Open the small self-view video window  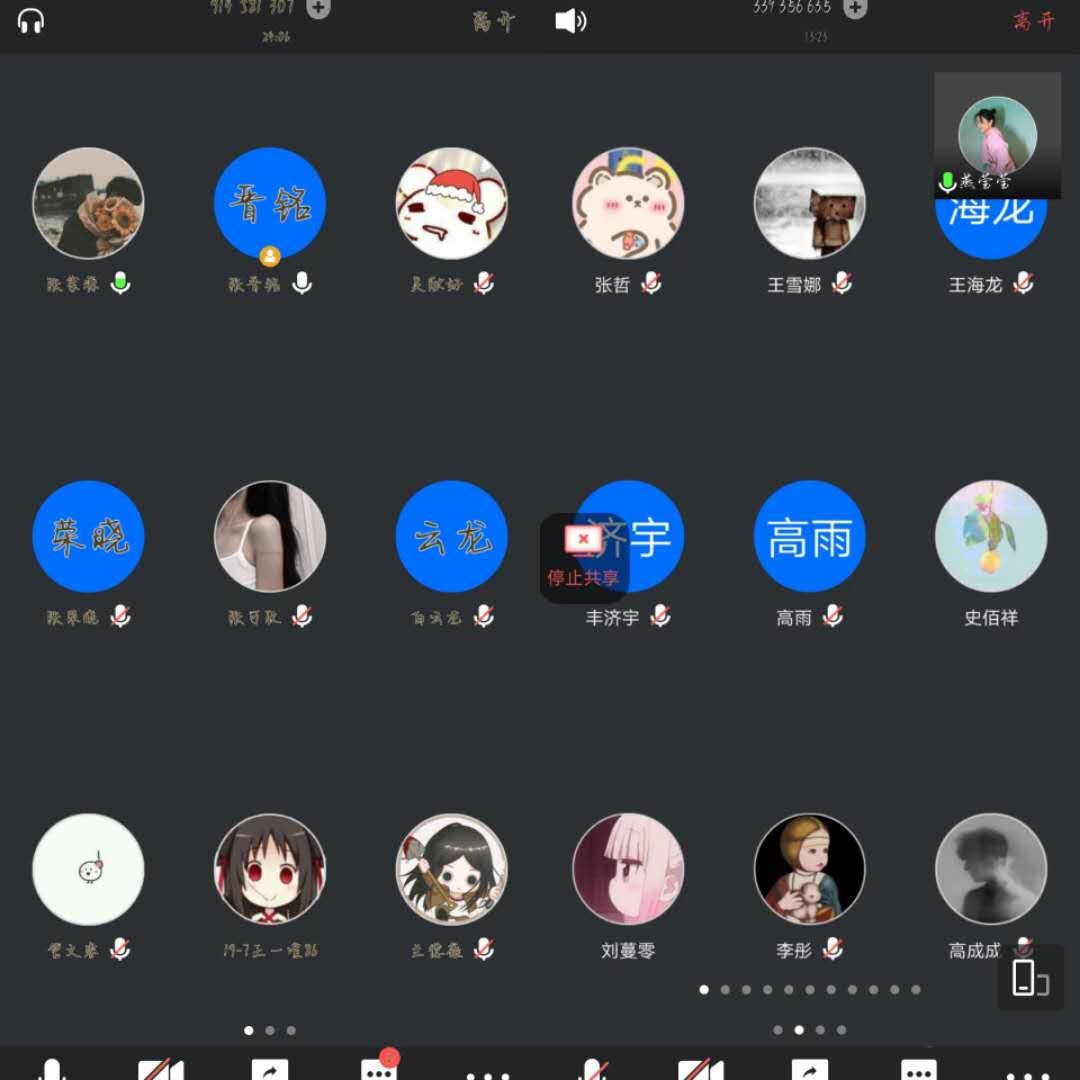997,135
